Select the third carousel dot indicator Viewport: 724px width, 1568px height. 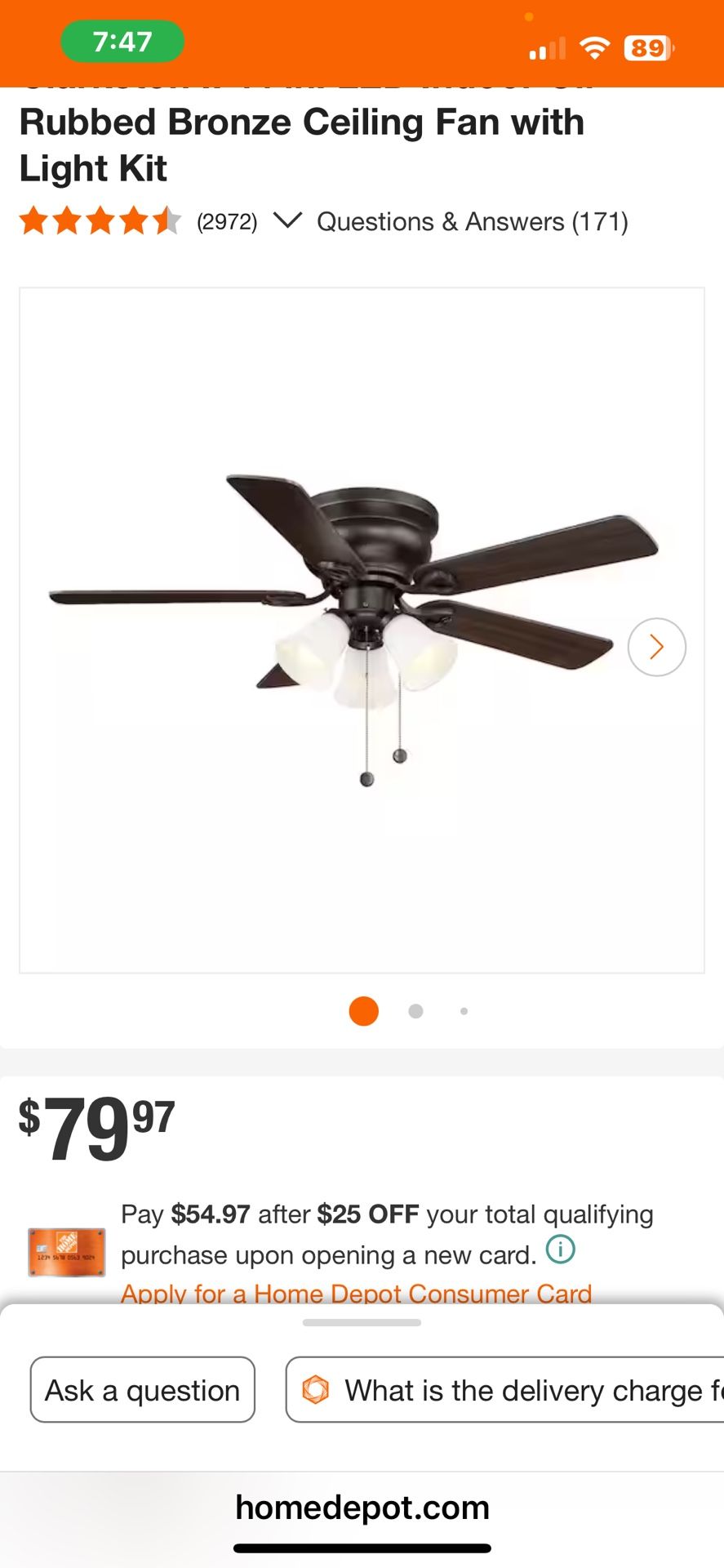[464, 1011]
